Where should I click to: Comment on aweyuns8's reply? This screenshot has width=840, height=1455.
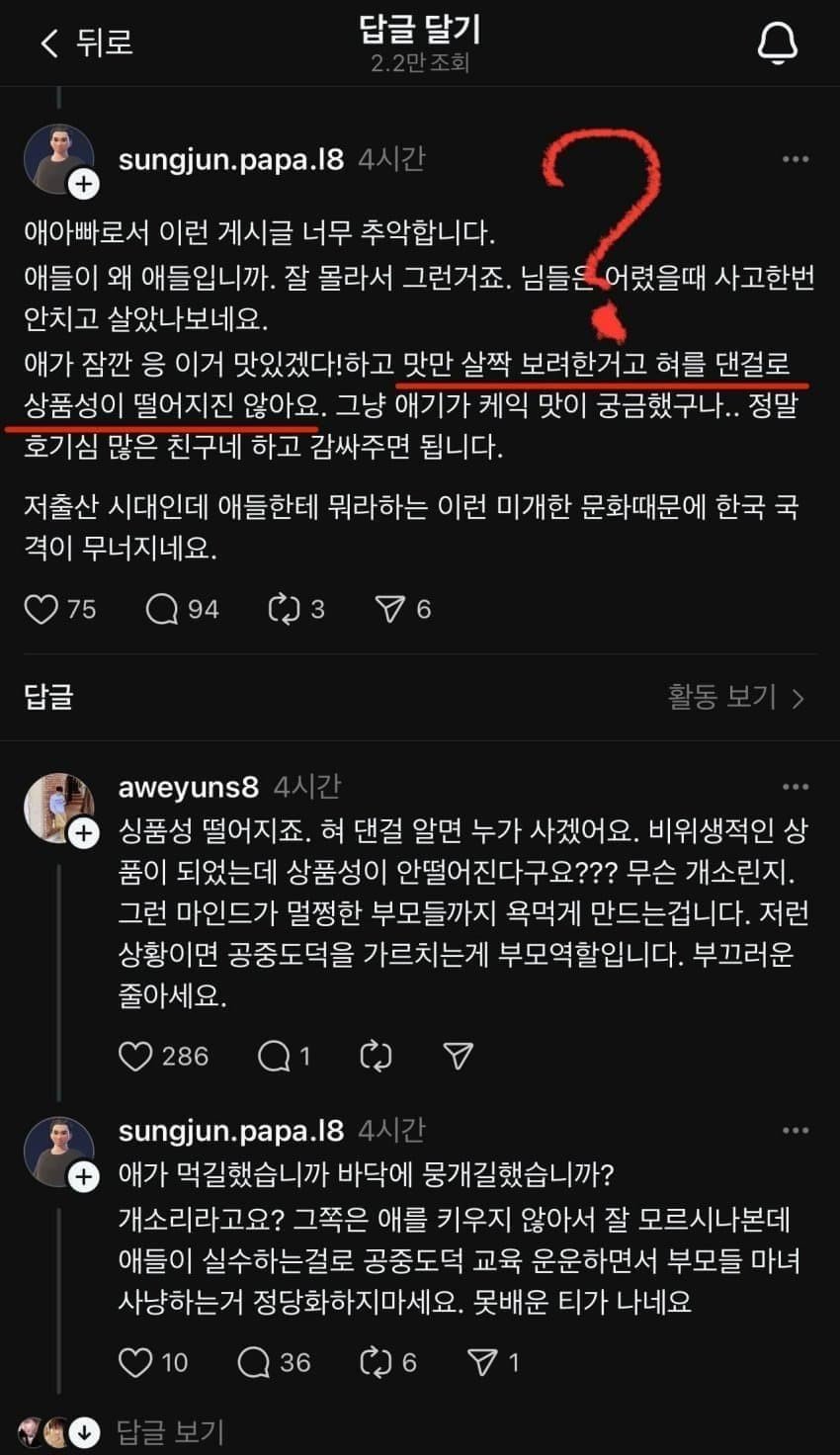coord(274,1057)
